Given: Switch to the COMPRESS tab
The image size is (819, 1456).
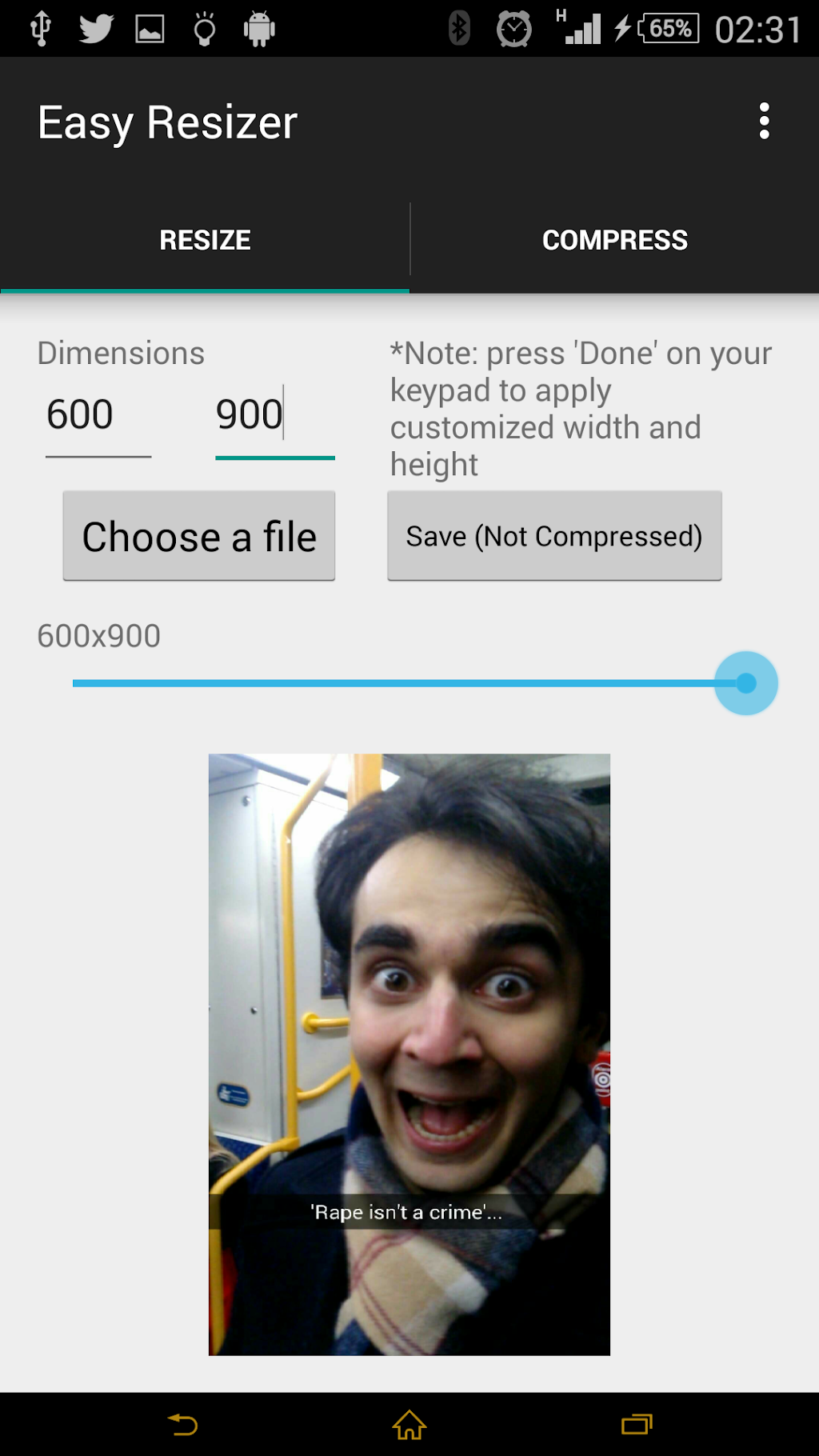Looking at the screenshot, I should [614, 240].
